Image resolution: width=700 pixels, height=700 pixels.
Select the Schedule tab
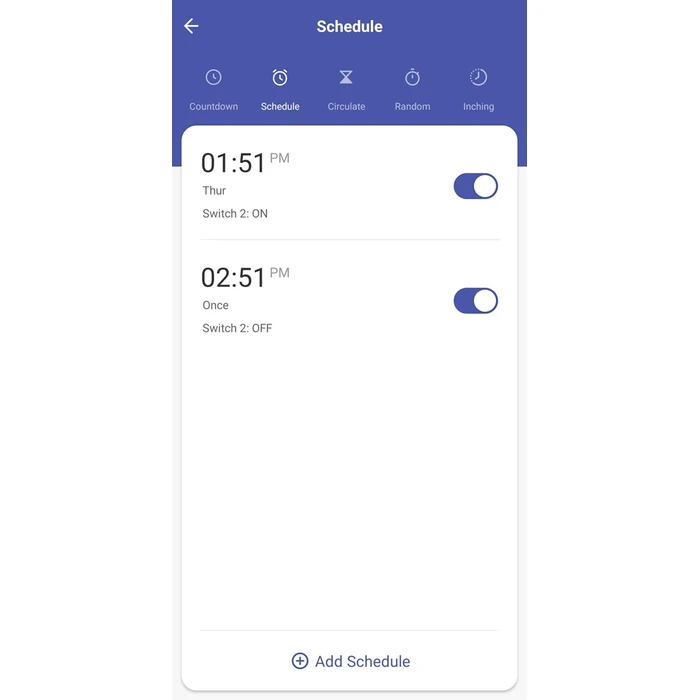[x=280, y=89]
